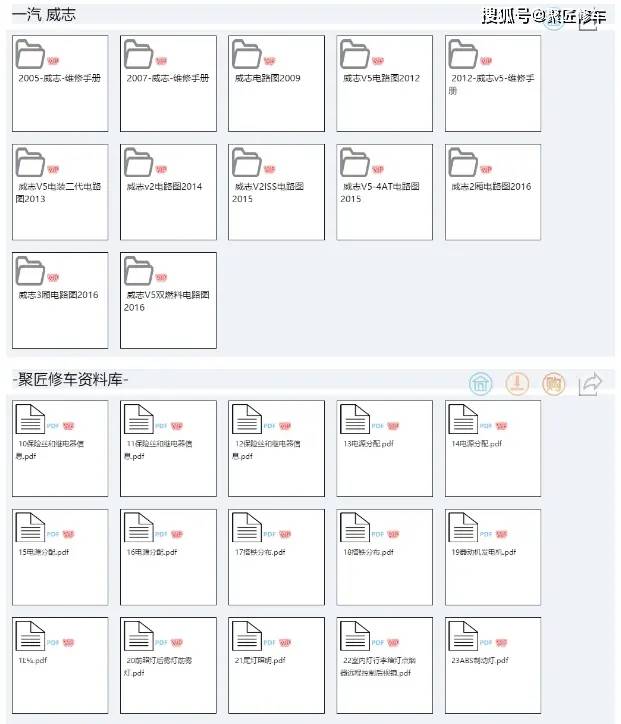Open the 2007-威志-维修手册 folder
The image size is (621, 724).
coord(168,82)
